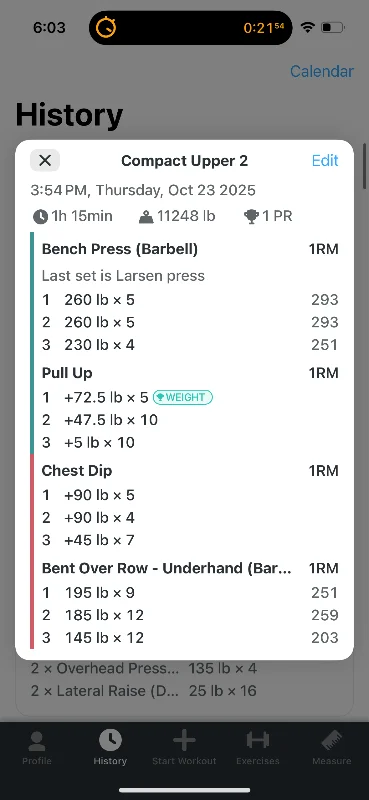The image size is (369, 800).
Task: Edit the Compact Upper 2 workout
Action: (x=325, y=161)
